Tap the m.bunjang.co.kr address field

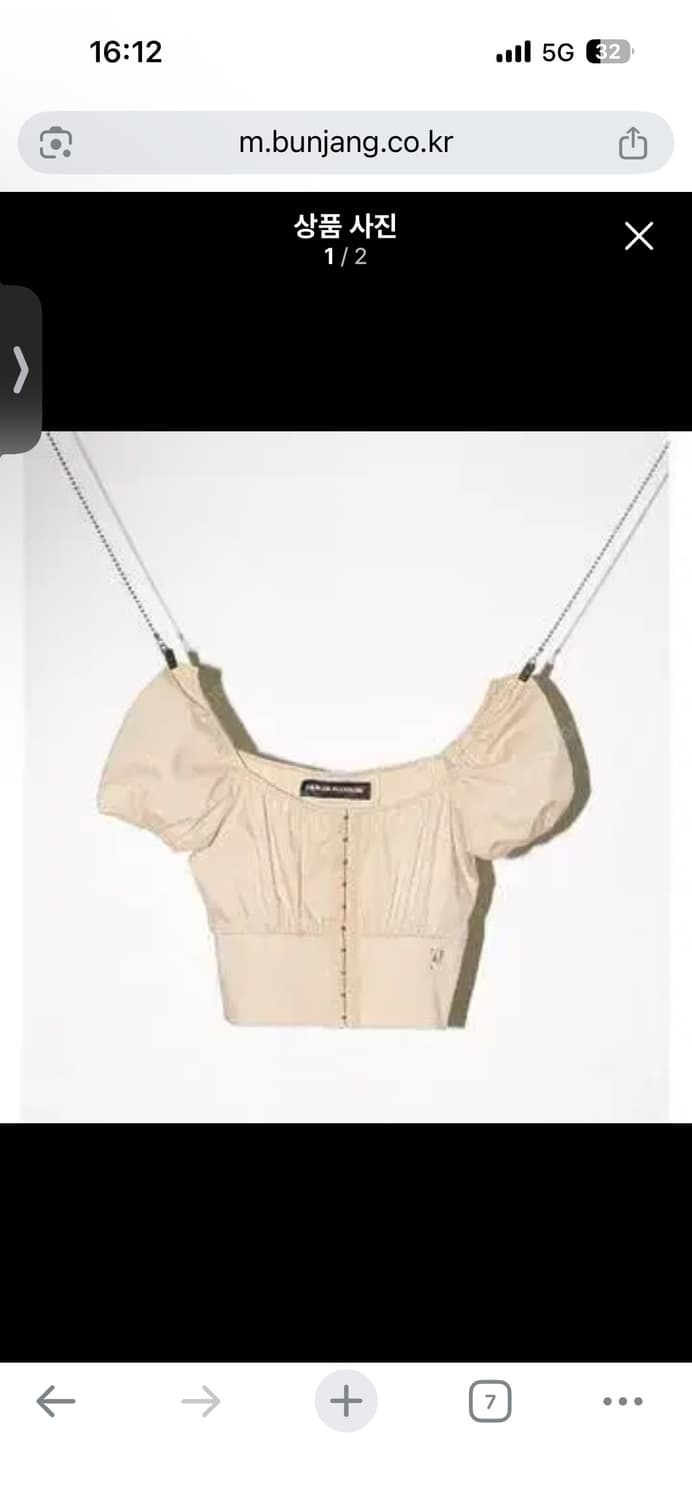(345, 143)
